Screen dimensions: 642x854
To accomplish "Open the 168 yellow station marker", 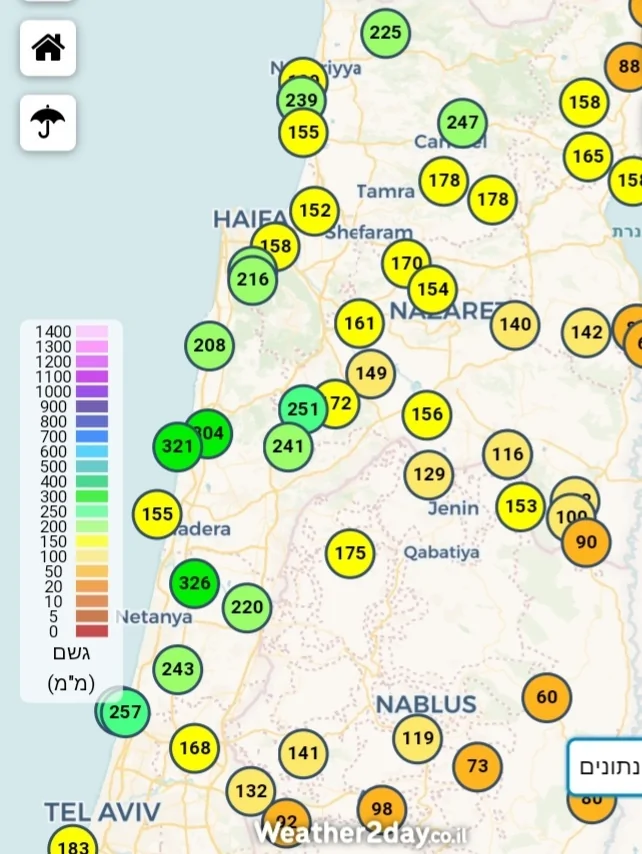I will click(x=195, y=747).
